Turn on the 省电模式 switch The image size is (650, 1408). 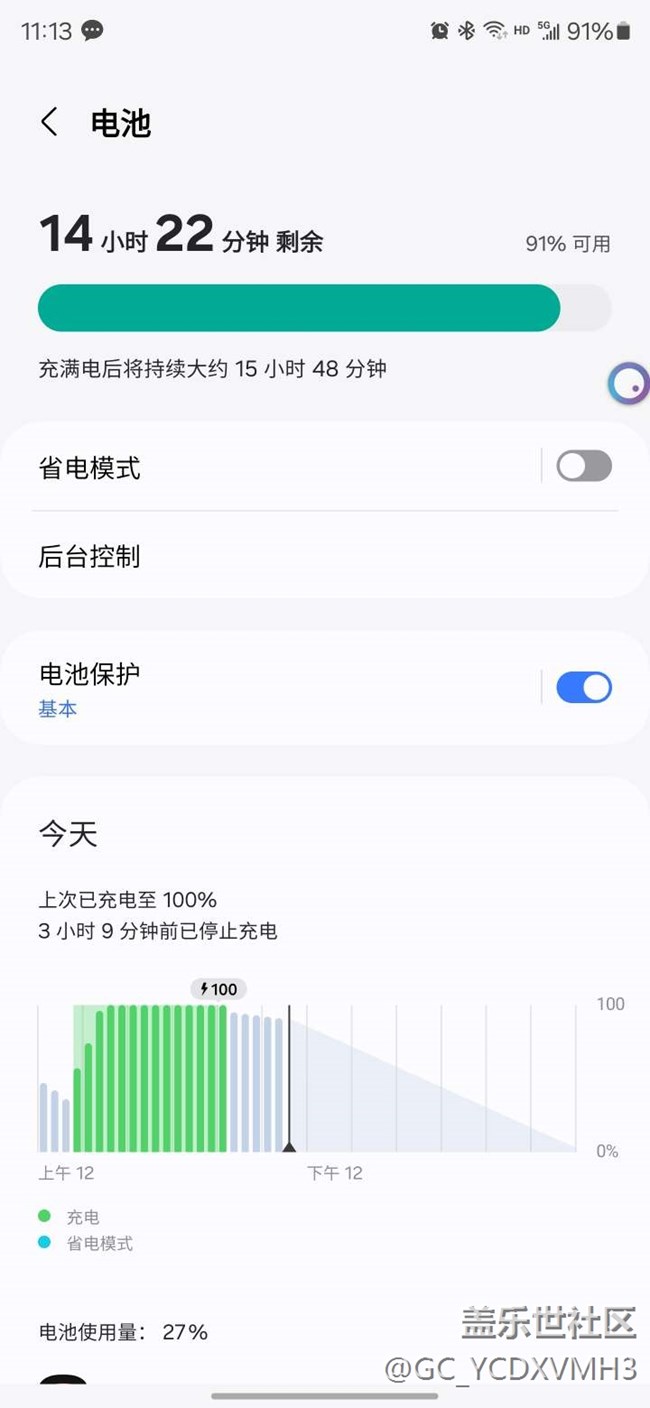[583, 466]
